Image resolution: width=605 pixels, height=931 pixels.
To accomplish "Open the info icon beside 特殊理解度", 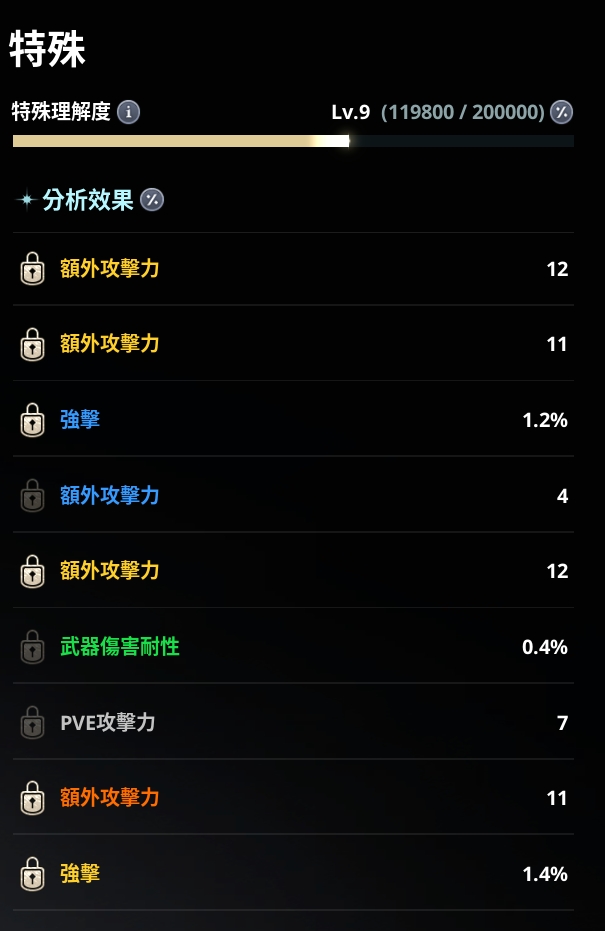I will pos(128,112).
